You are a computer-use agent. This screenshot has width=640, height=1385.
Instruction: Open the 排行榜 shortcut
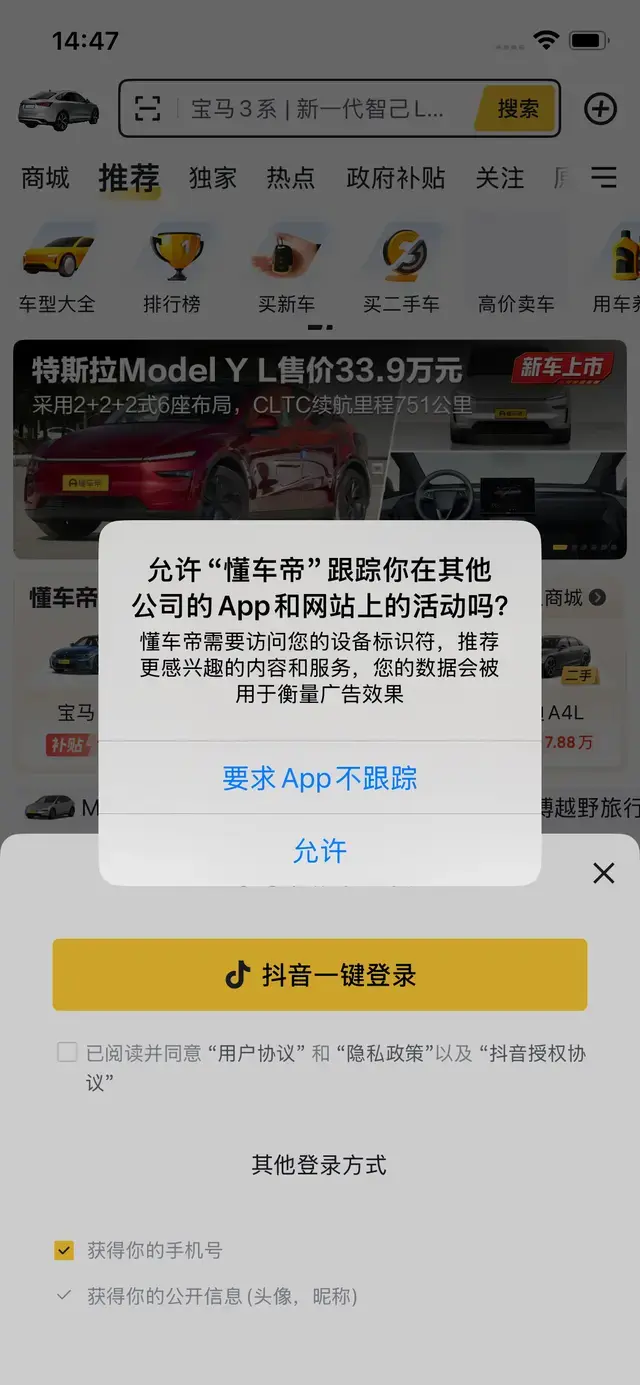(x=172, y=268)
